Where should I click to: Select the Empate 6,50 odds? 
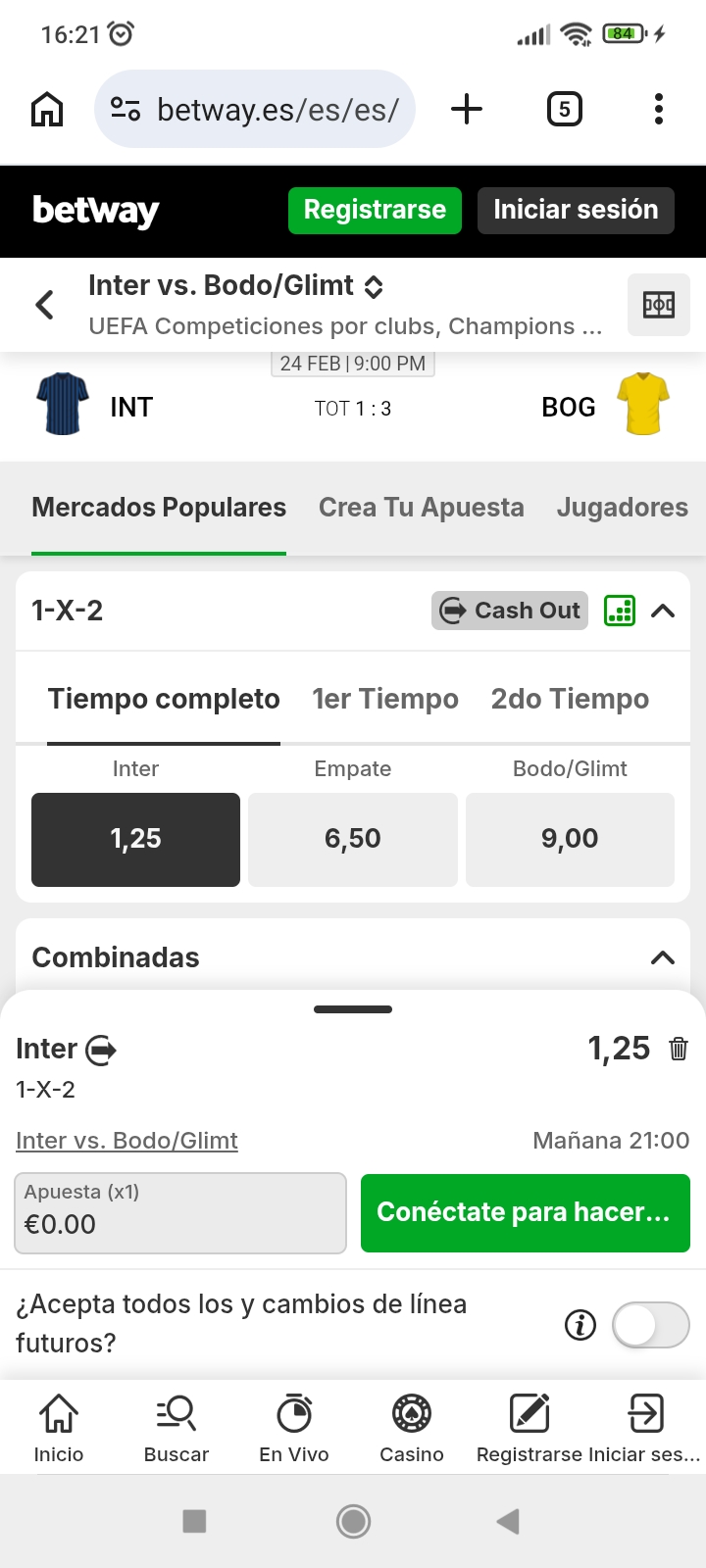pyautogui.click(x=353, y=839)
